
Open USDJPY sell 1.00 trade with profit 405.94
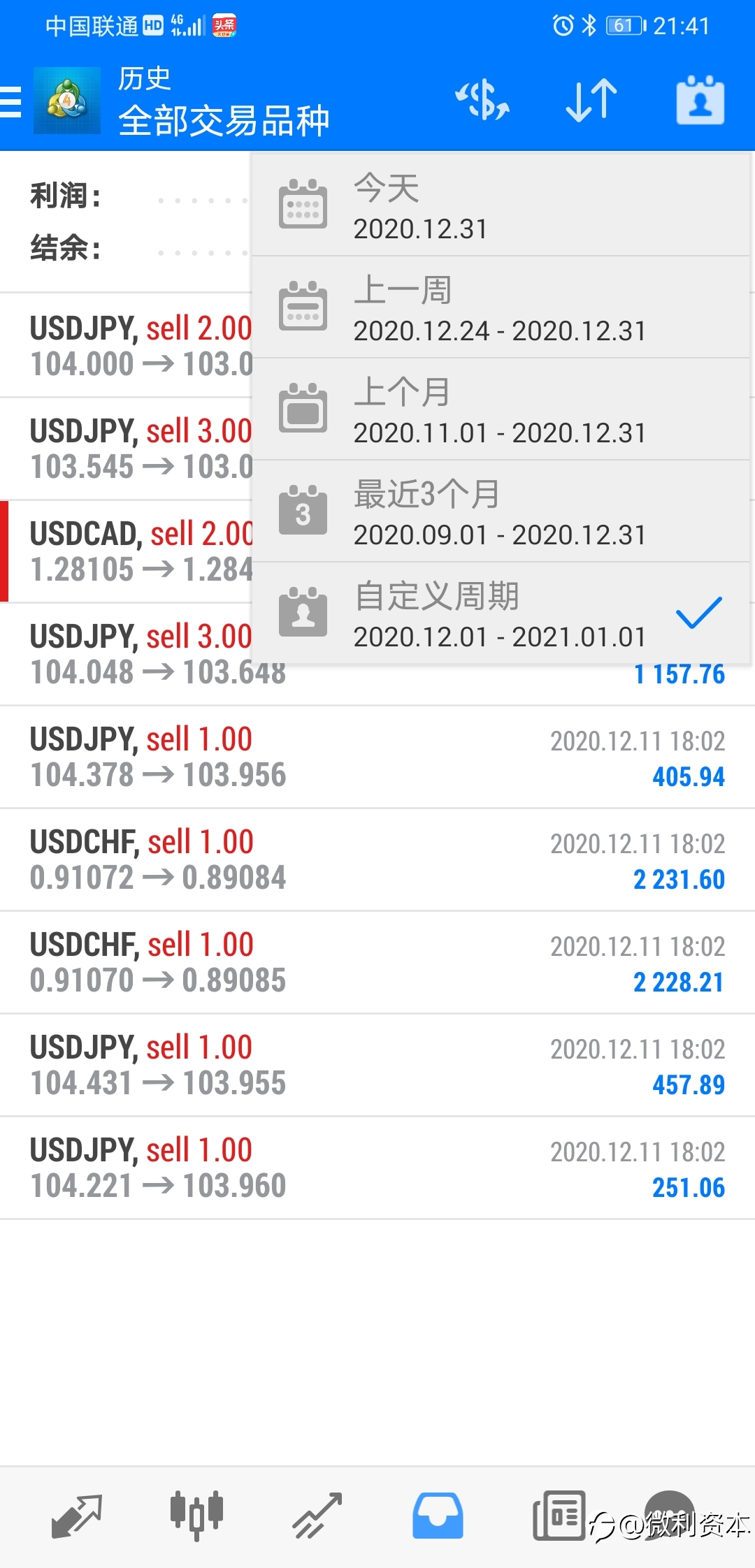[x=377, y=757]
